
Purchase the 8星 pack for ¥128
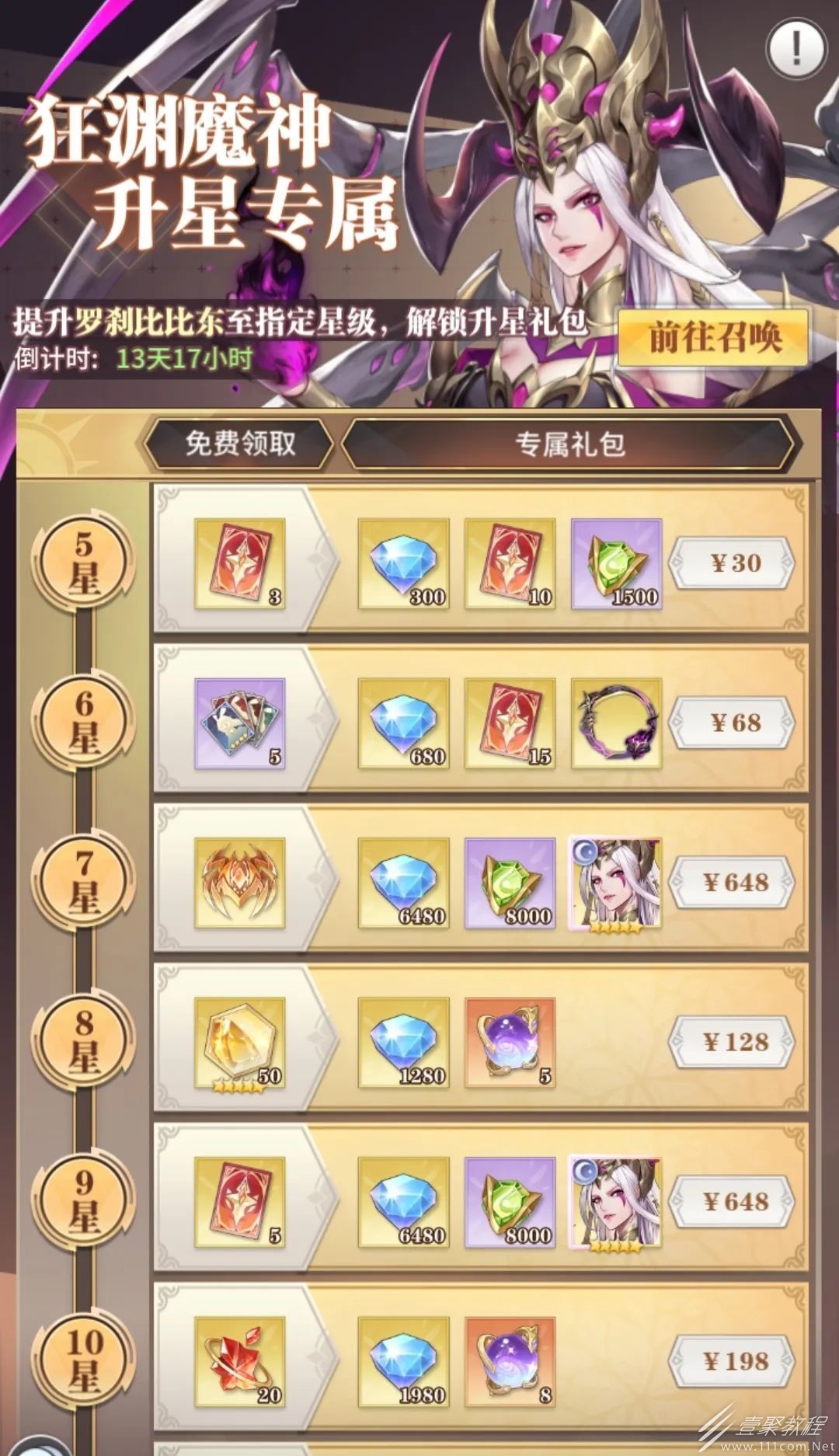(x=732, y=1042)
